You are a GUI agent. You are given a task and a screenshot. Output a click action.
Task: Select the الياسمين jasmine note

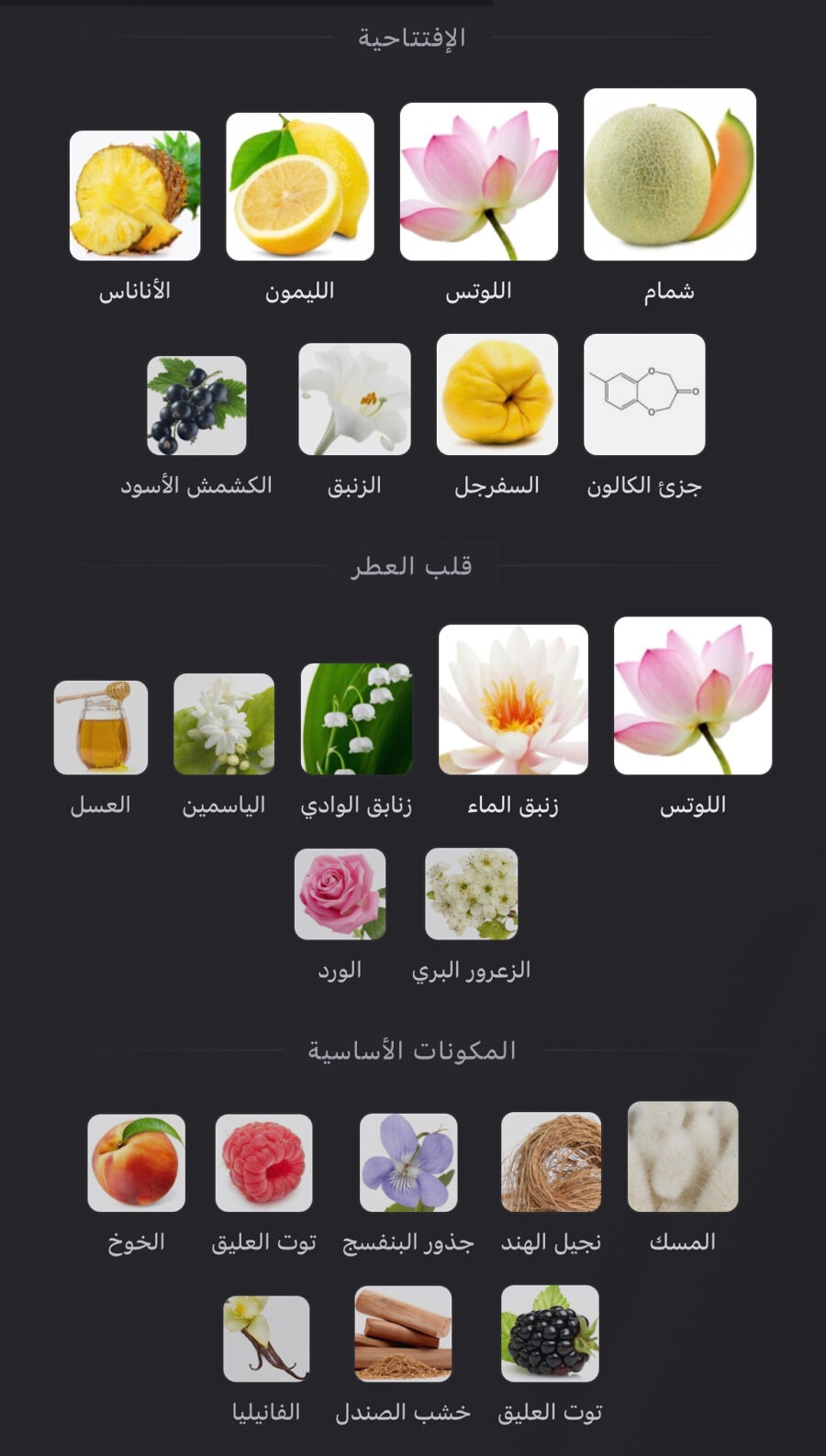[x=224, y=724]
